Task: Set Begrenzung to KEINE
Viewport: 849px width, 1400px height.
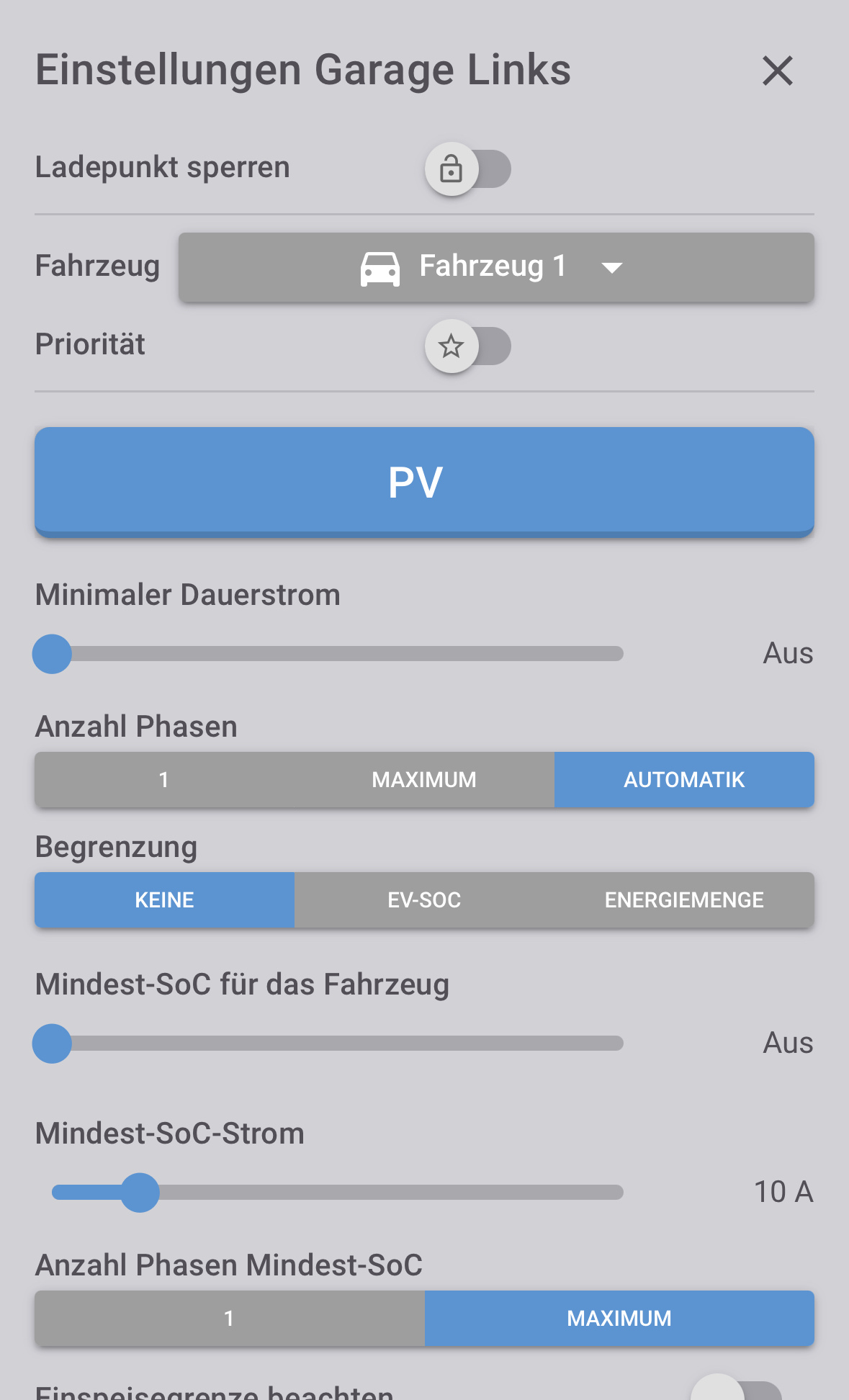Action: (164, 900)
